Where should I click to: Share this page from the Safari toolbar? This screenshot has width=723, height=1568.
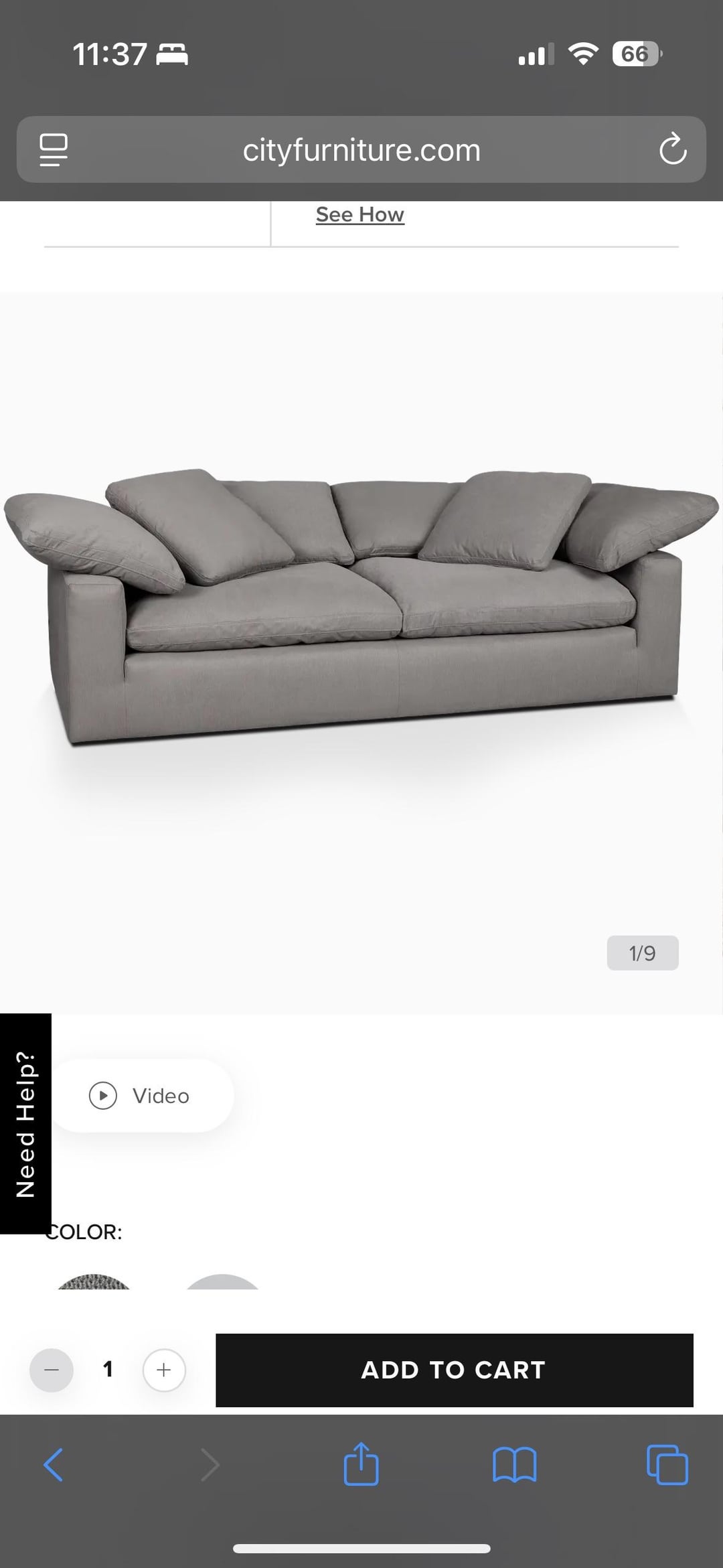pyautogui.click(x=361, y=1464)
